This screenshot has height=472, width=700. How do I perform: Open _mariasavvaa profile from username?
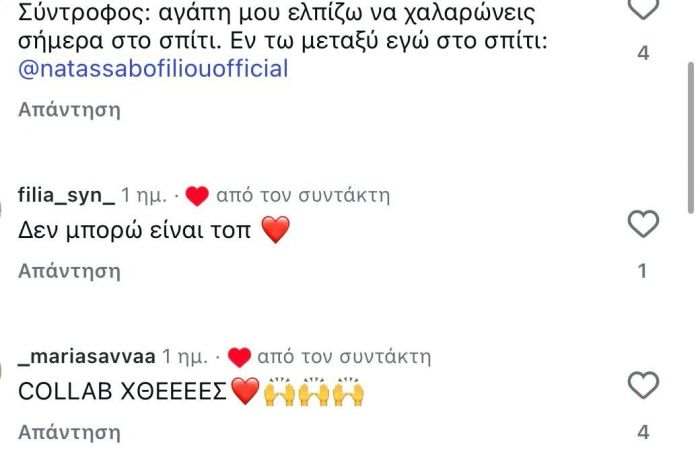(x=88, y=356)
